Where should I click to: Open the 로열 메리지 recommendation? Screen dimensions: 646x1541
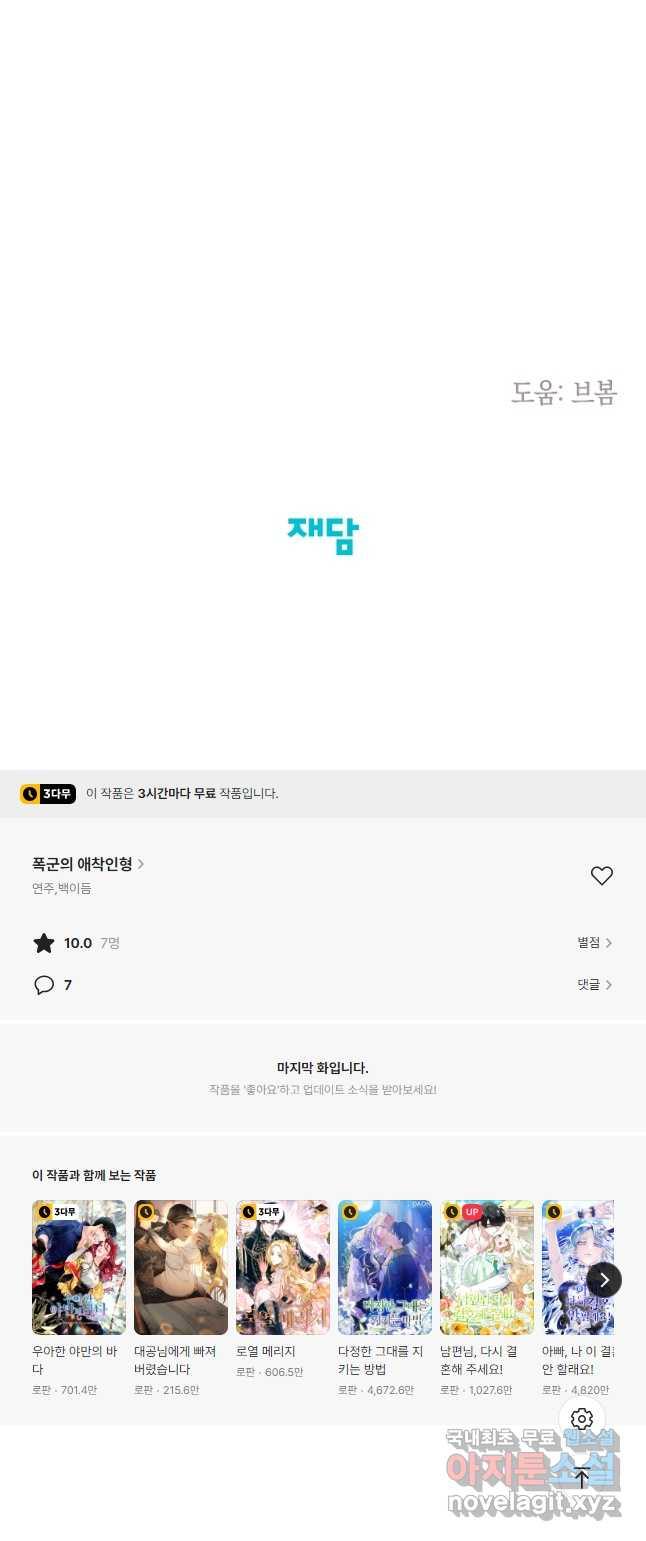283,1268
